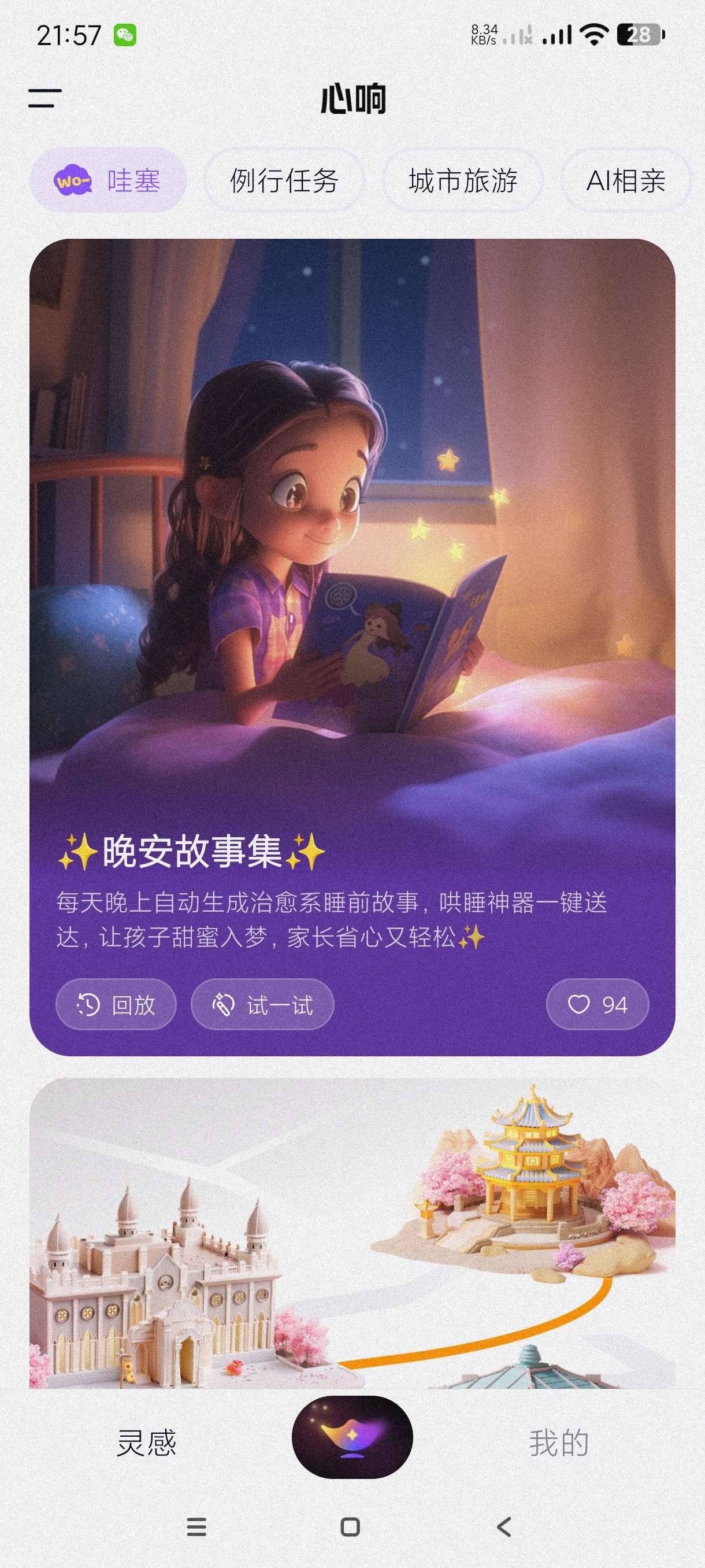This screenshot has height=1568, width=705.
Task: Open the AI相亲 tab
Action: pos(625,180)
